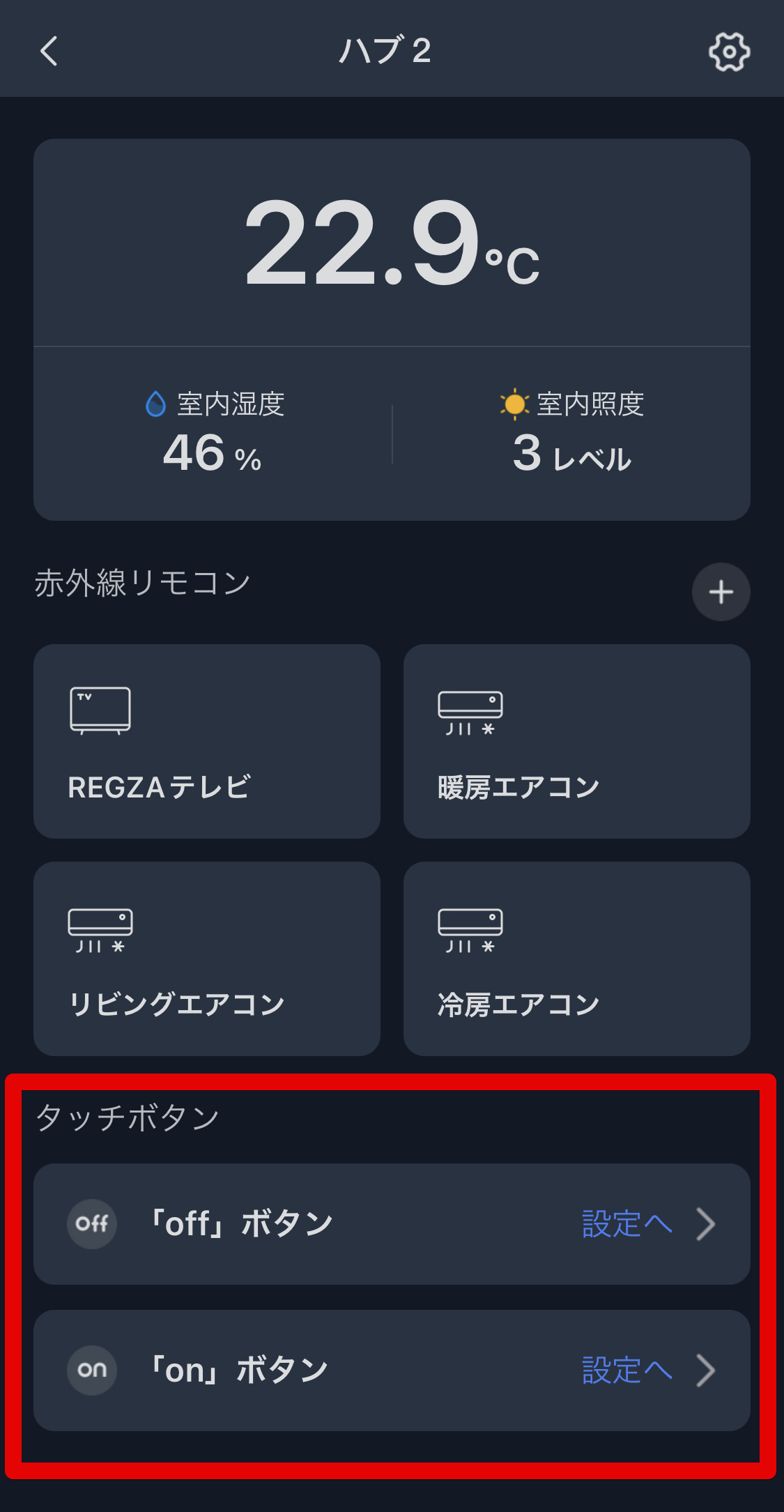Open the Hub 2 settings gear
Image resolution: width=784 pixels, height=1512 pixels.
729,52
